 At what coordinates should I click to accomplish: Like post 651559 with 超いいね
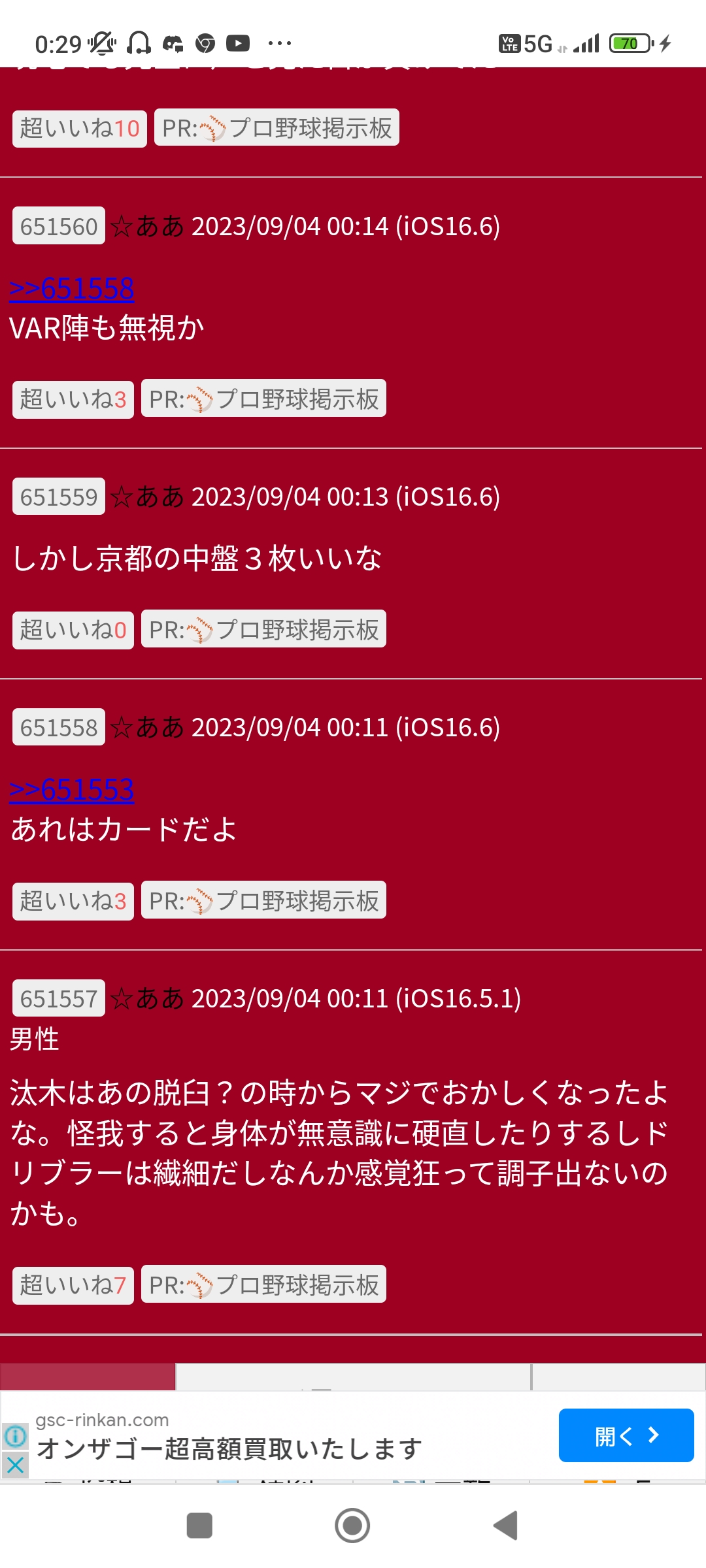(73, 630)
